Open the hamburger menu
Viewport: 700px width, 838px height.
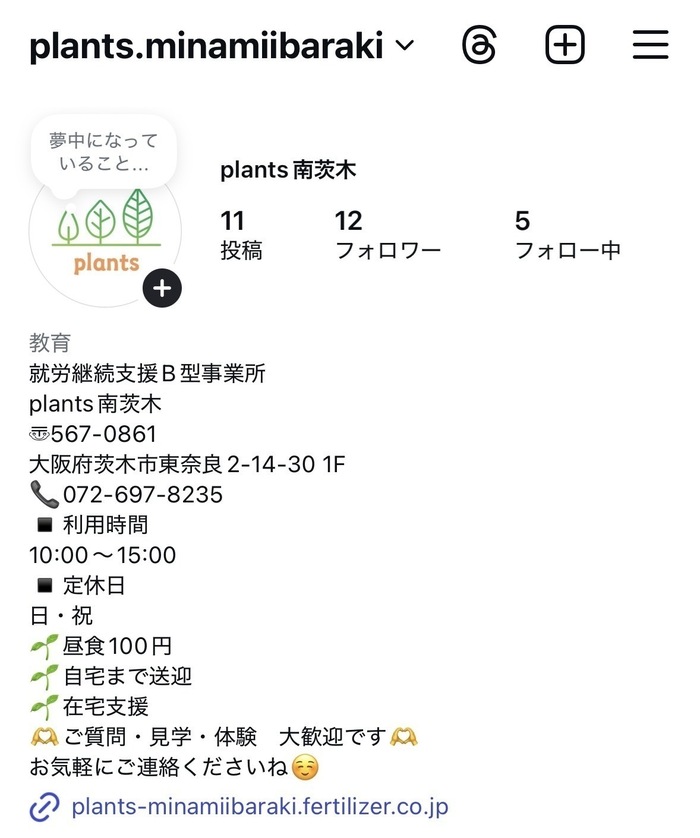651,45
